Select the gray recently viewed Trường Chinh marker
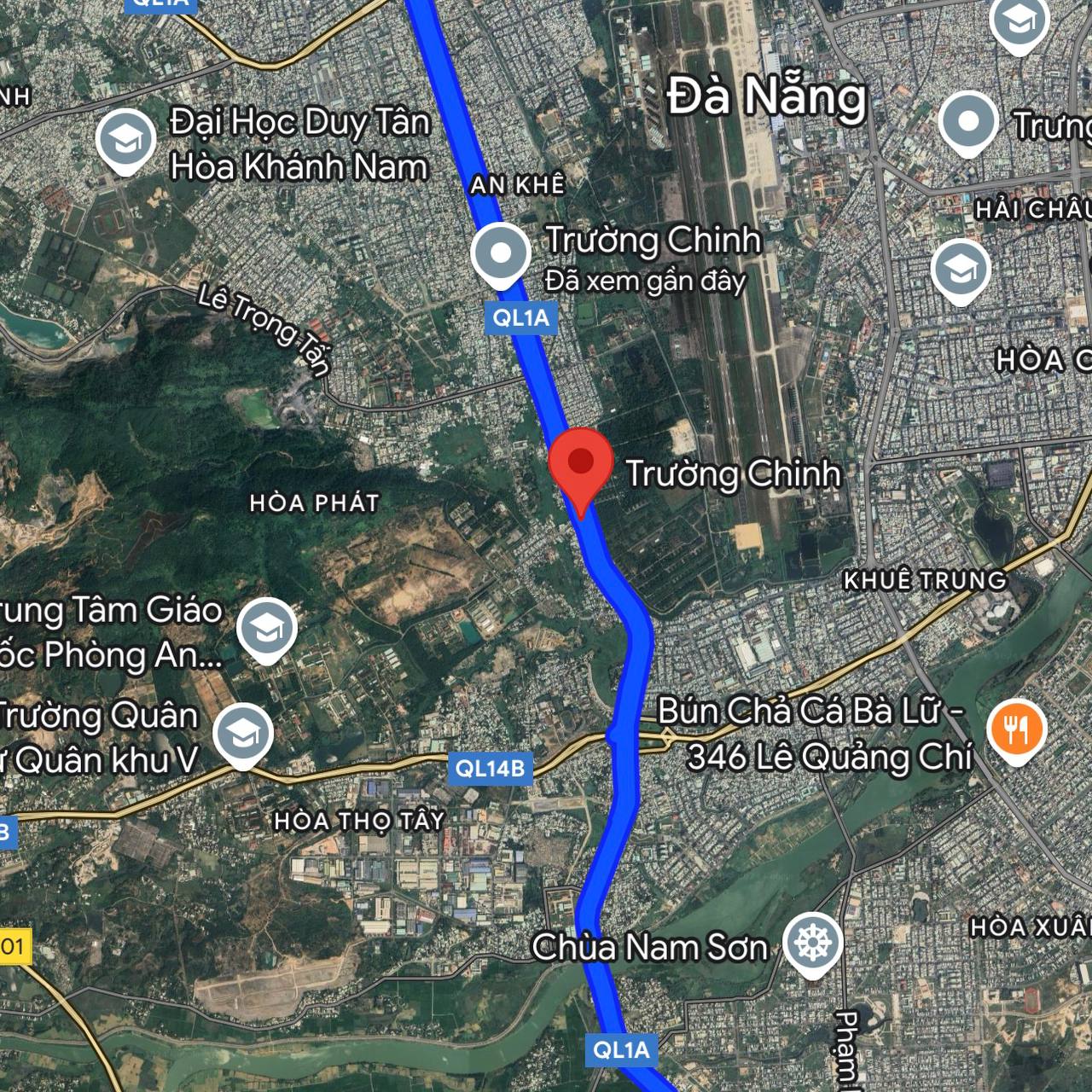 pos(502,253)
